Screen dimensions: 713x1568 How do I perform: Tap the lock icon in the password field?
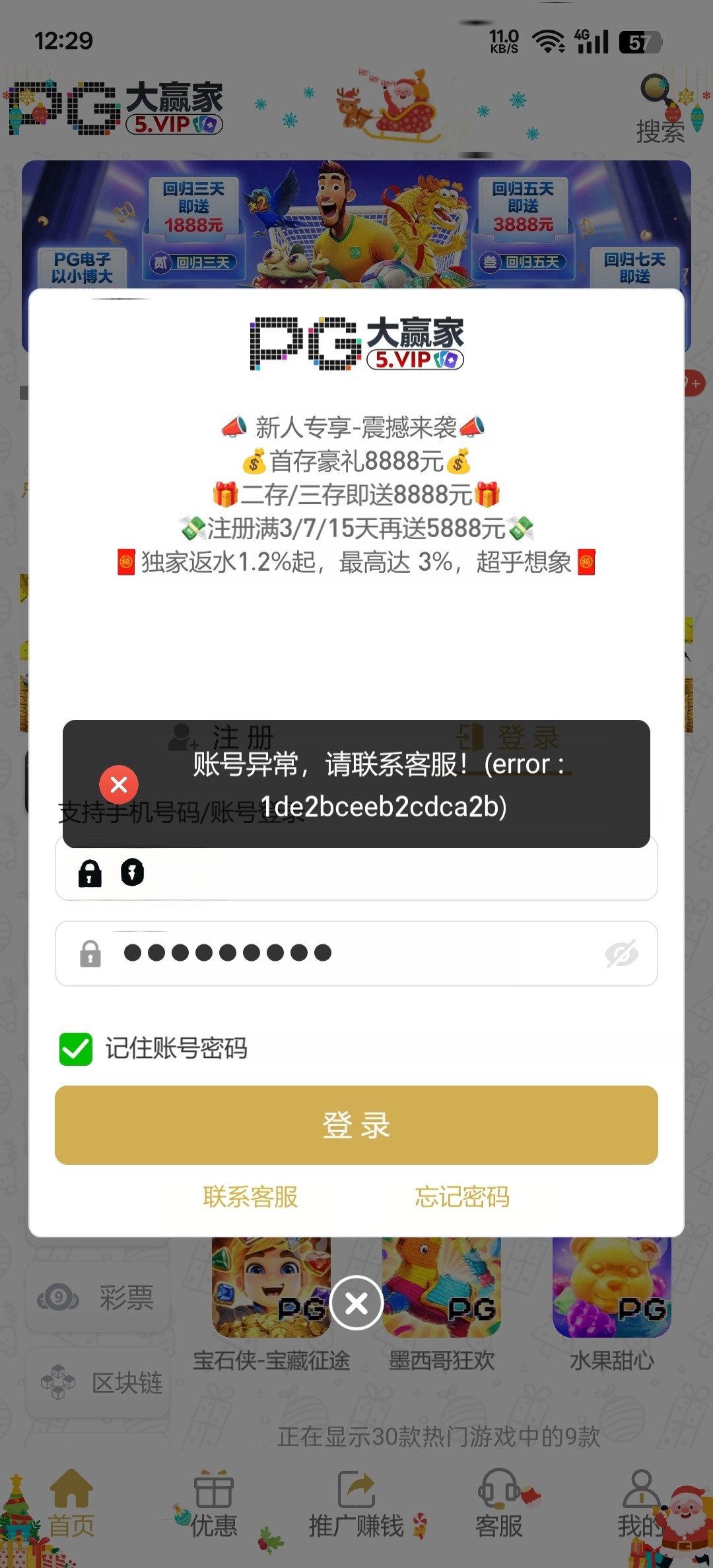(x=90, y=953)
